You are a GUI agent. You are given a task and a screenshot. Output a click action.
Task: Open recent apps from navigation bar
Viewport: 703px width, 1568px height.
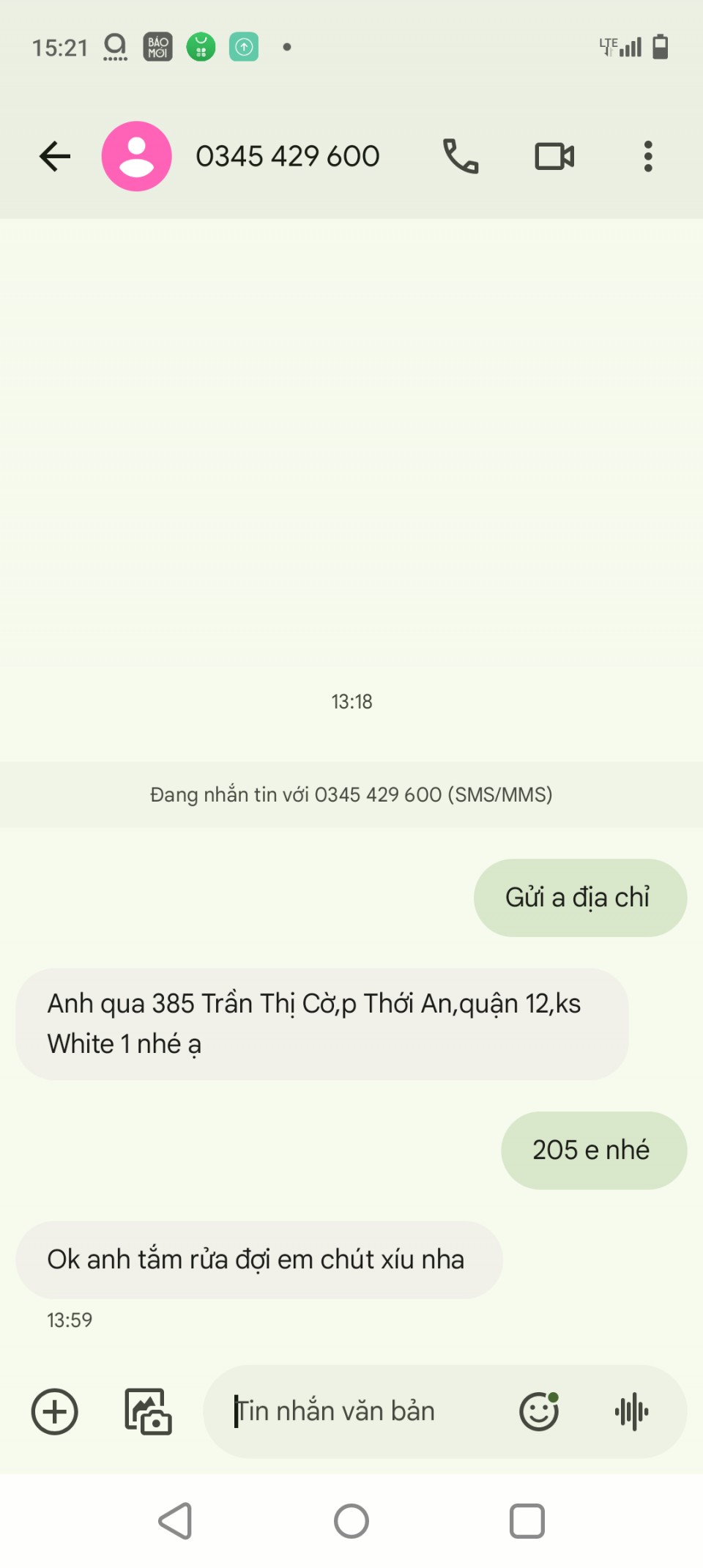coord(527,1521)
